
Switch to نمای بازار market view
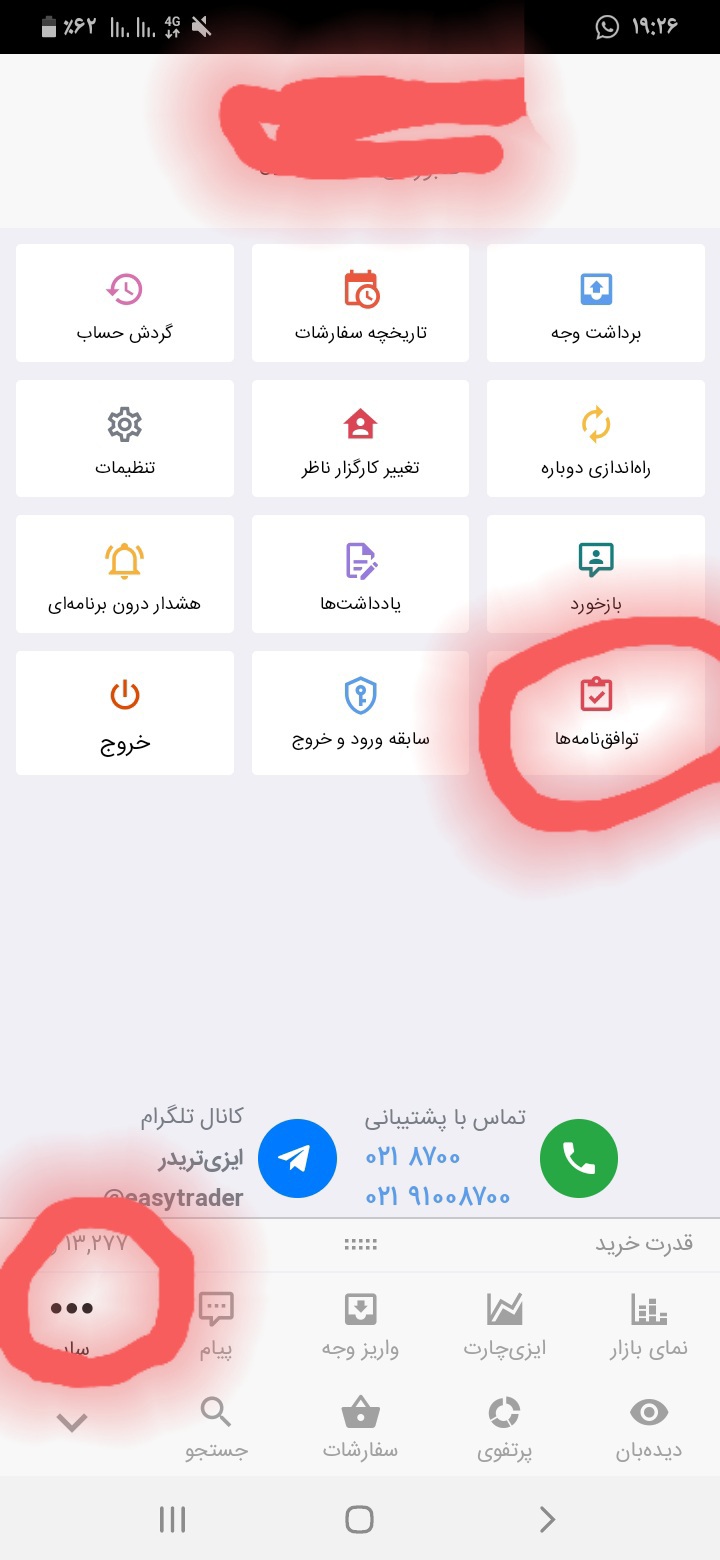(x=649, y=1324)
